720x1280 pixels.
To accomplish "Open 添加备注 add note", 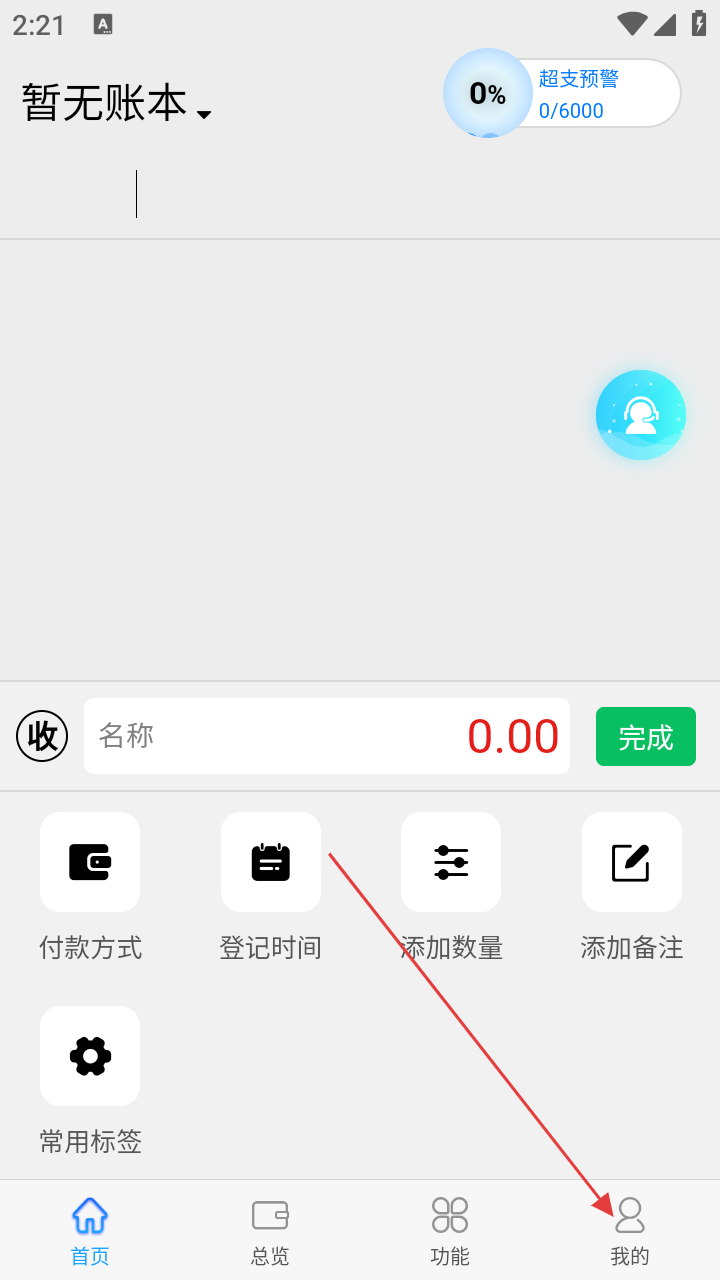I will pyautogui.click(x=631, y=862).
